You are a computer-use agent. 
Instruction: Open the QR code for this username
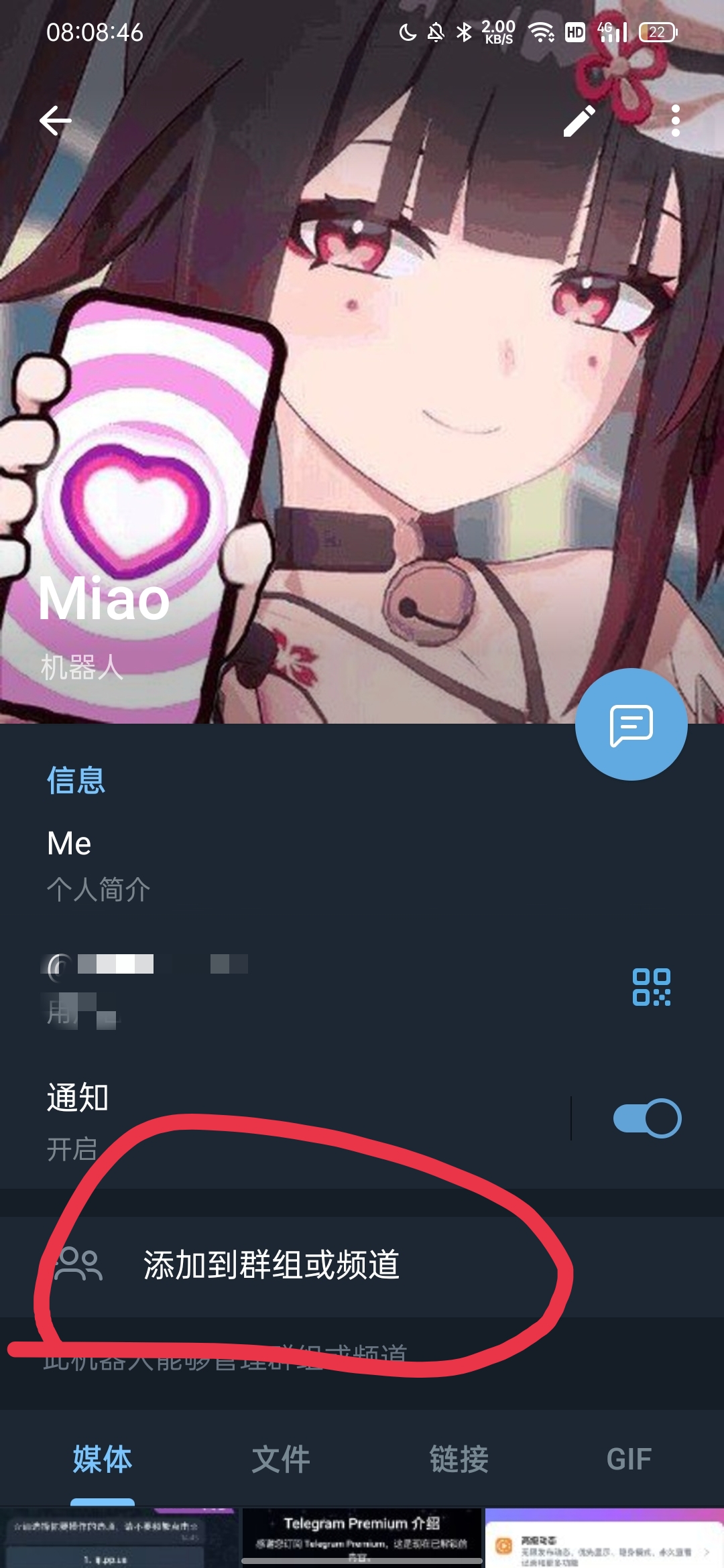(651, 987)
